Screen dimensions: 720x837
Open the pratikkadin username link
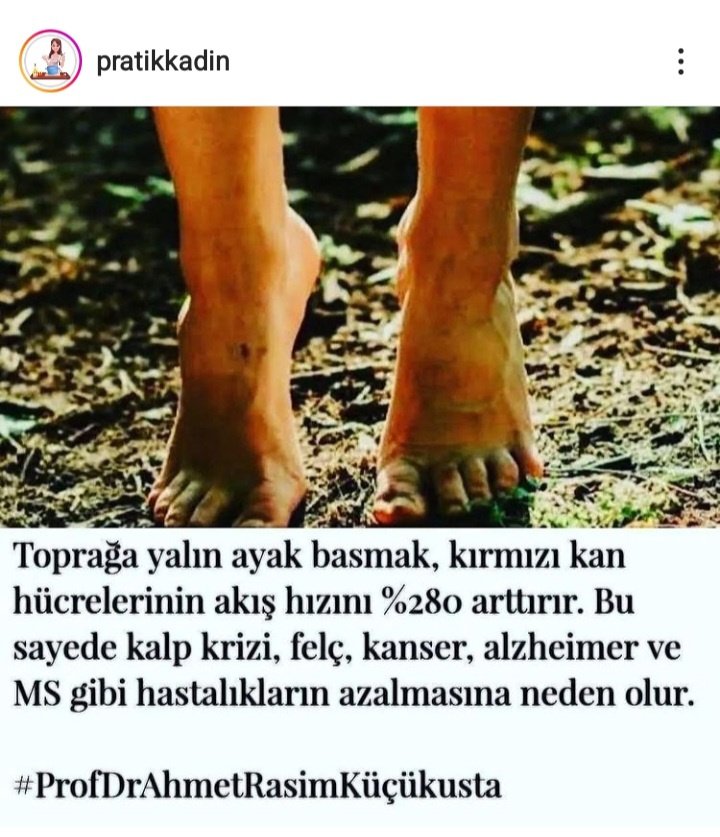tap(163, 61)
